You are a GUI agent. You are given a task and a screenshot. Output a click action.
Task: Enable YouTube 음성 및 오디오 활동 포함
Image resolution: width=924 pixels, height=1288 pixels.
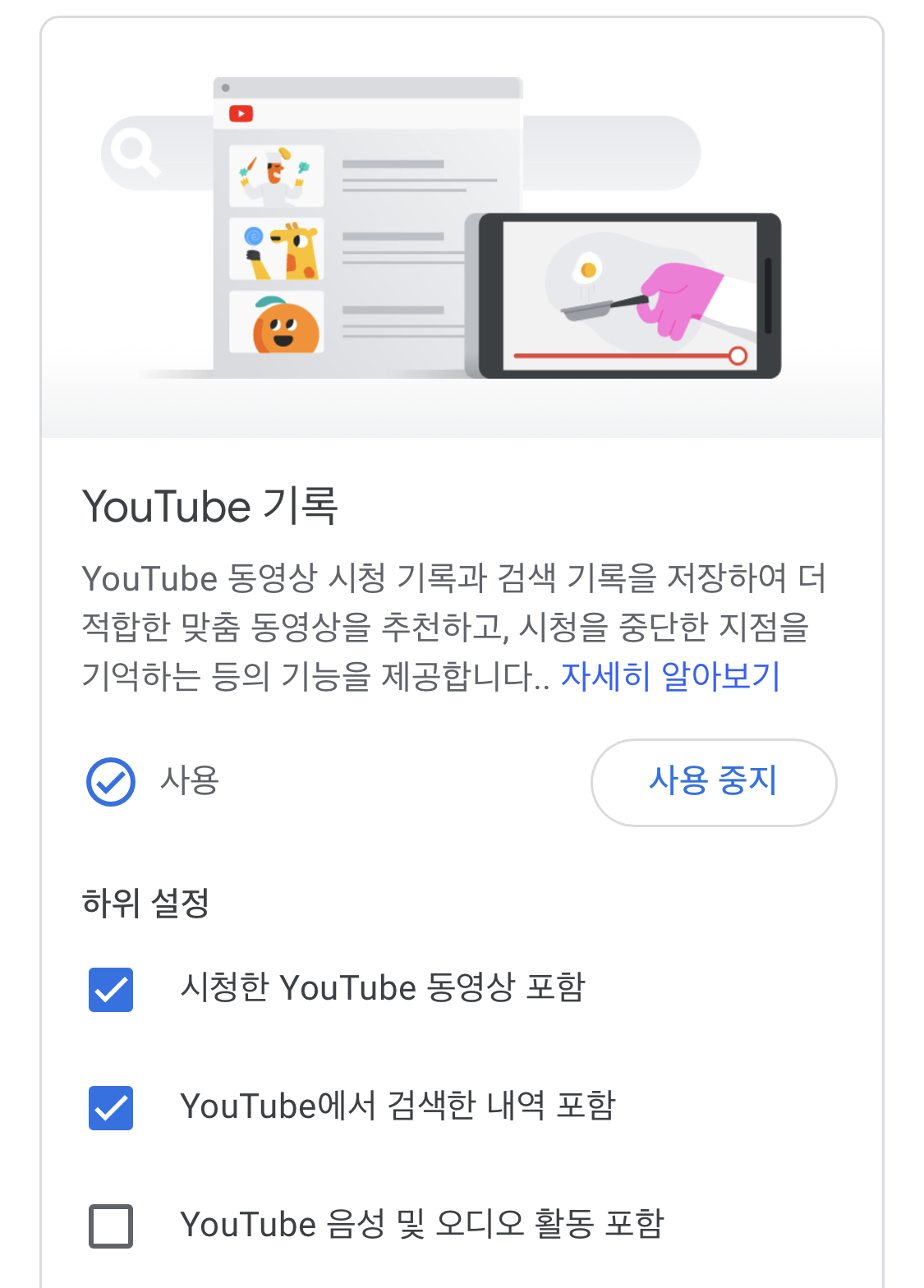[110, 1226]
